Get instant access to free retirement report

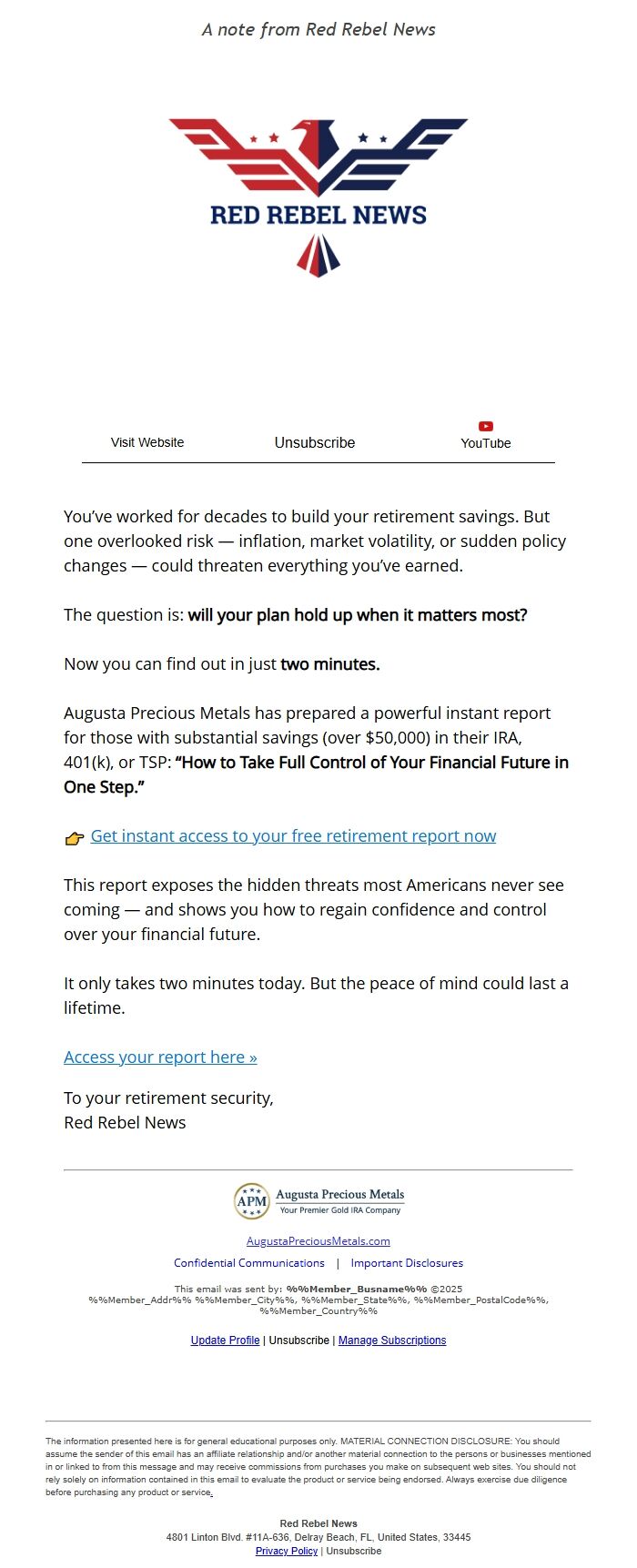tap(293, 835)
